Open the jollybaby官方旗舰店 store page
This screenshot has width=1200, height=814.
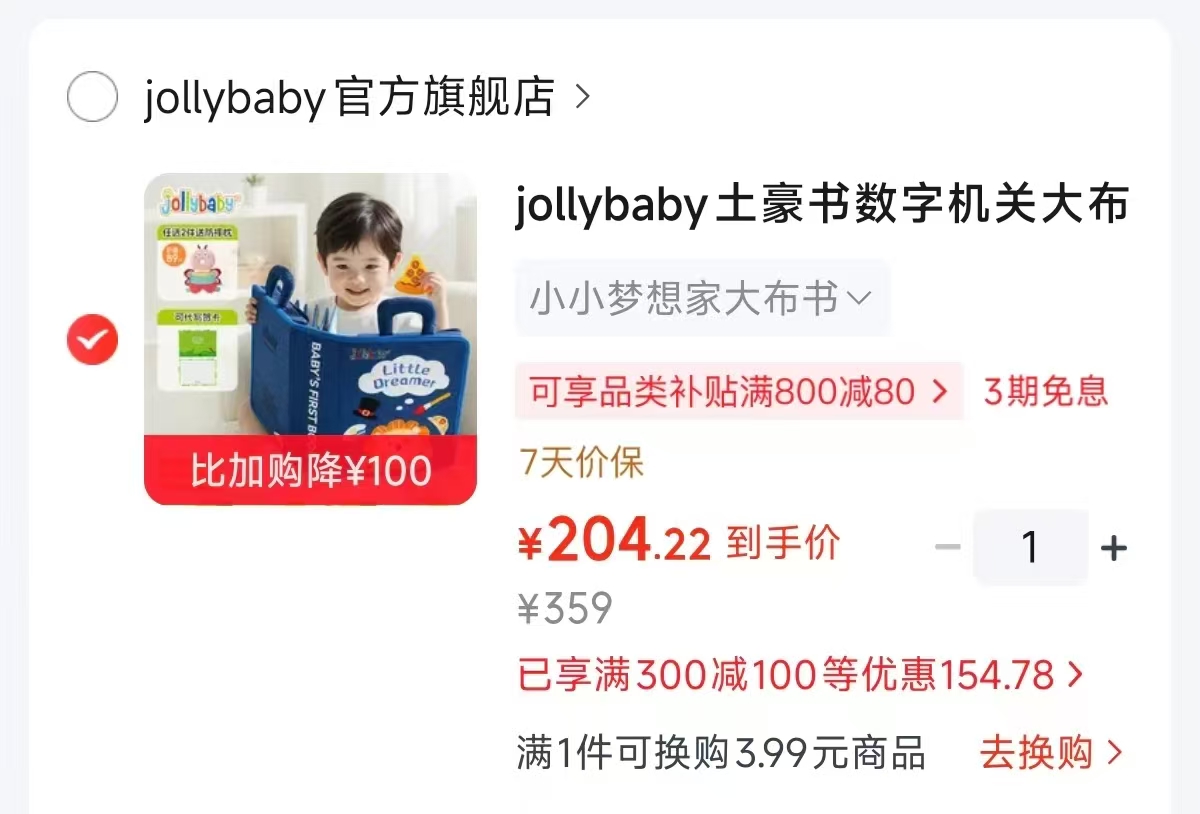click(367, 97)
